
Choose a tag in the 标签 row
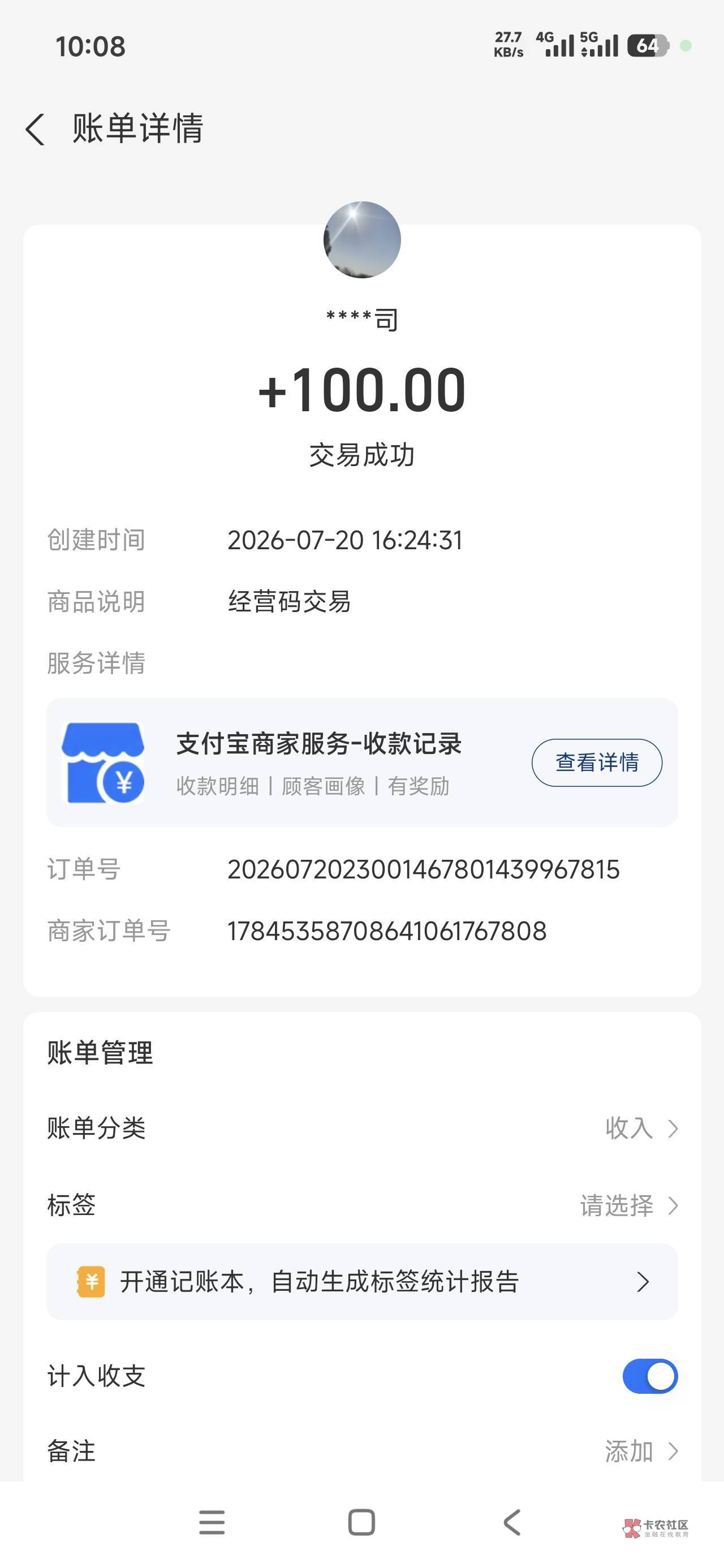361,1205
